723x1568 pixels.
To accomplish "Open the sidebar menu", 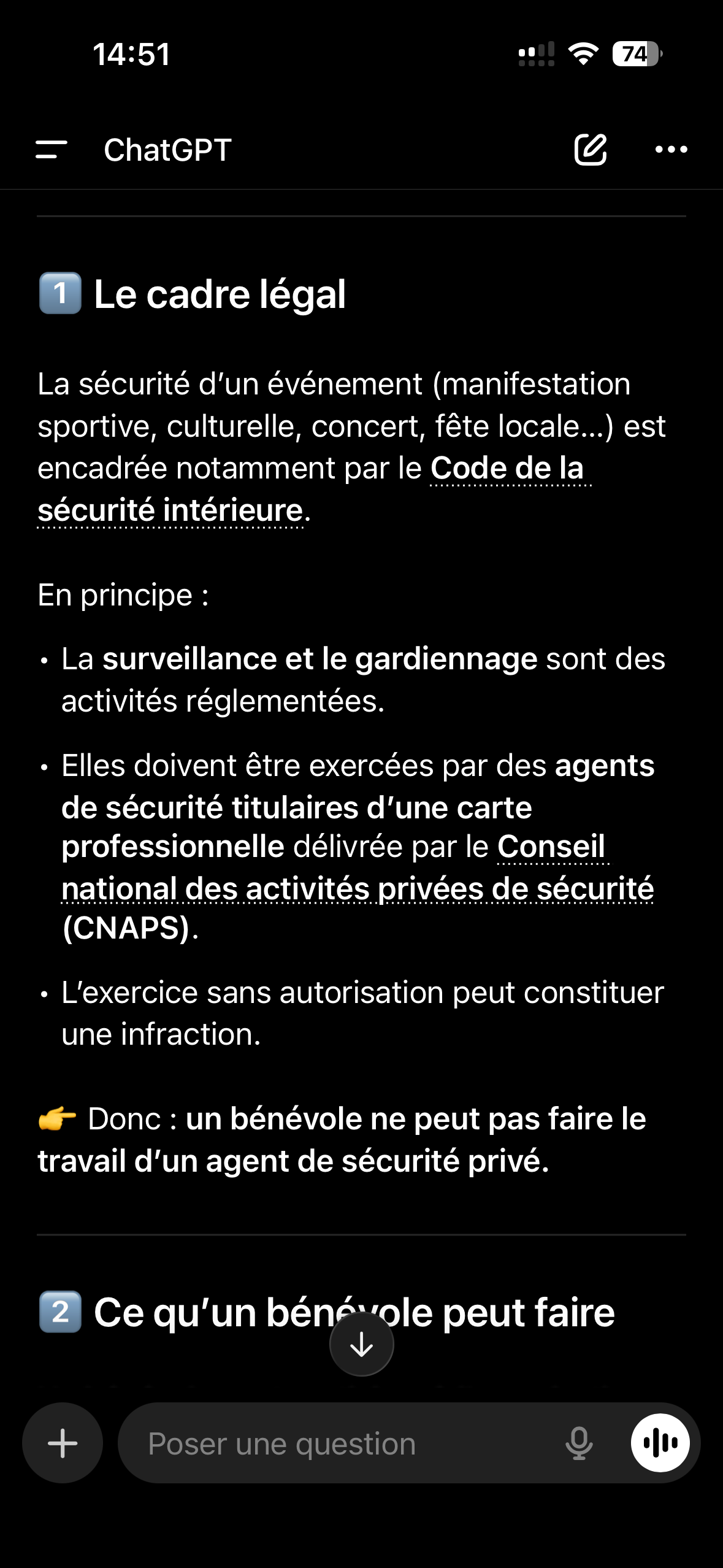I will (x=52, y=150).
